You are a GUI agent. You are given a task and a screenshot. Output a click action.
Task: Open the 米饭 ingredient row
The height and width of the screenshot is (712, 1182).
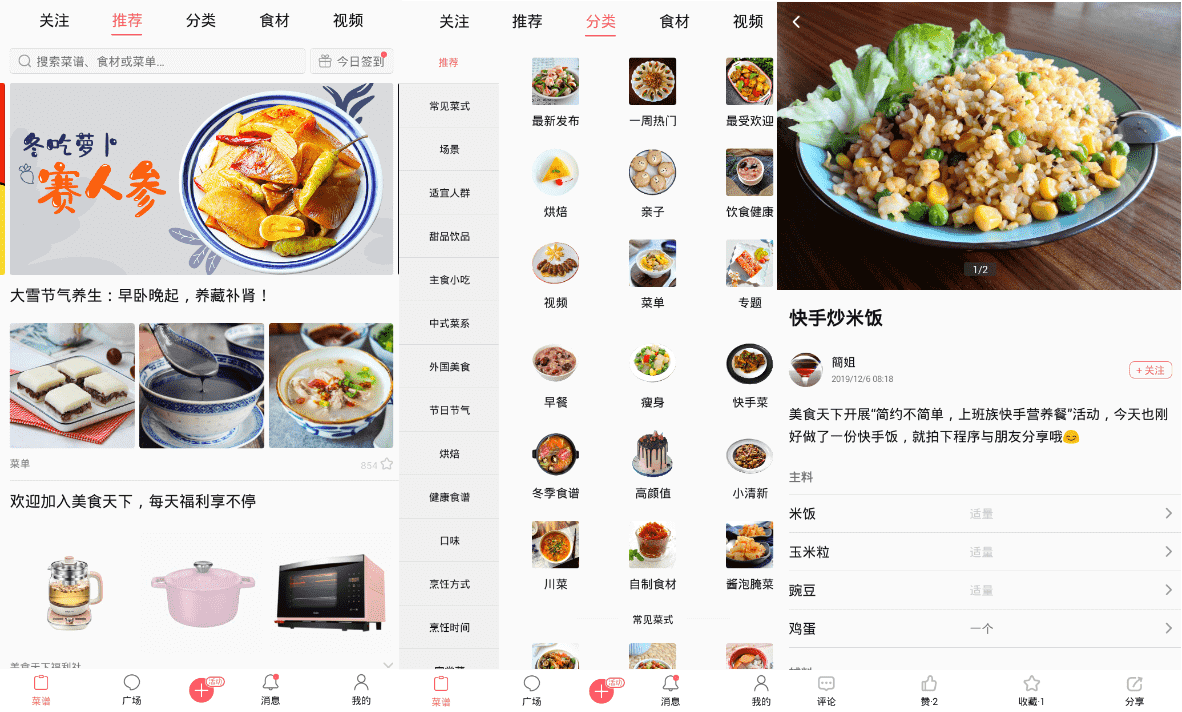point(980,514)
